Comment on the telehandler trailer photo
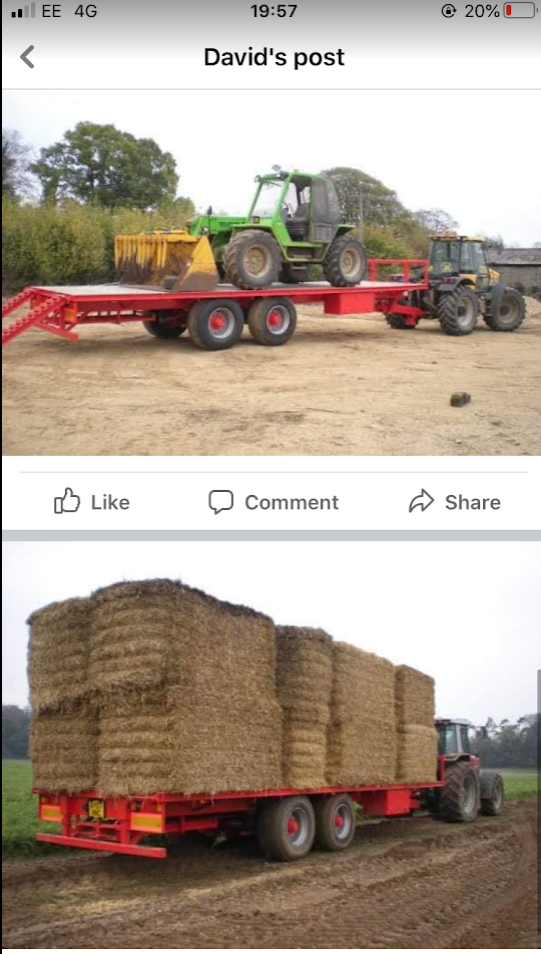Viewport: 541px width, 954px height. point(273,502)
